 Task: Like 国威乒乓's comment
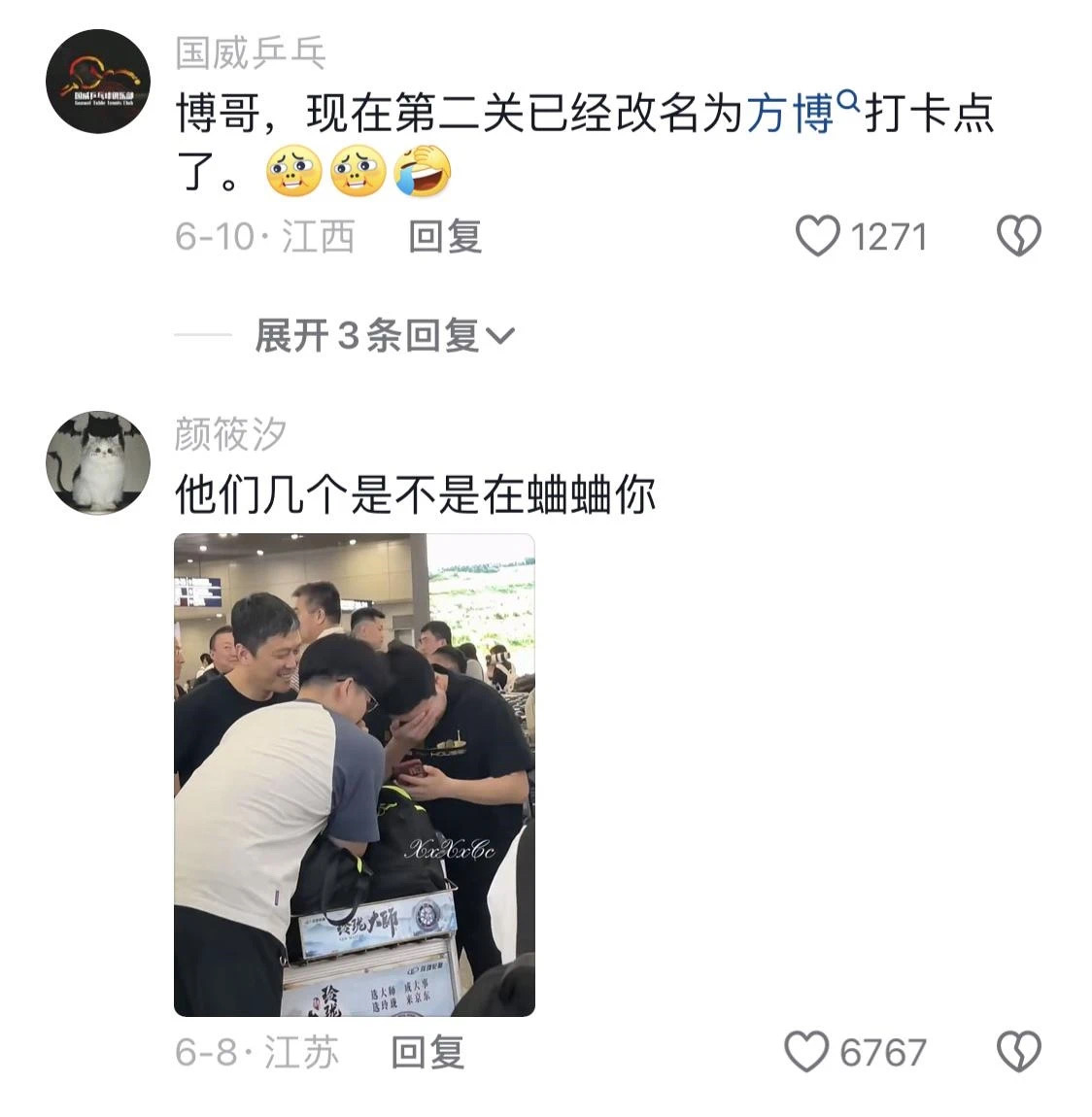pos(818,236)
